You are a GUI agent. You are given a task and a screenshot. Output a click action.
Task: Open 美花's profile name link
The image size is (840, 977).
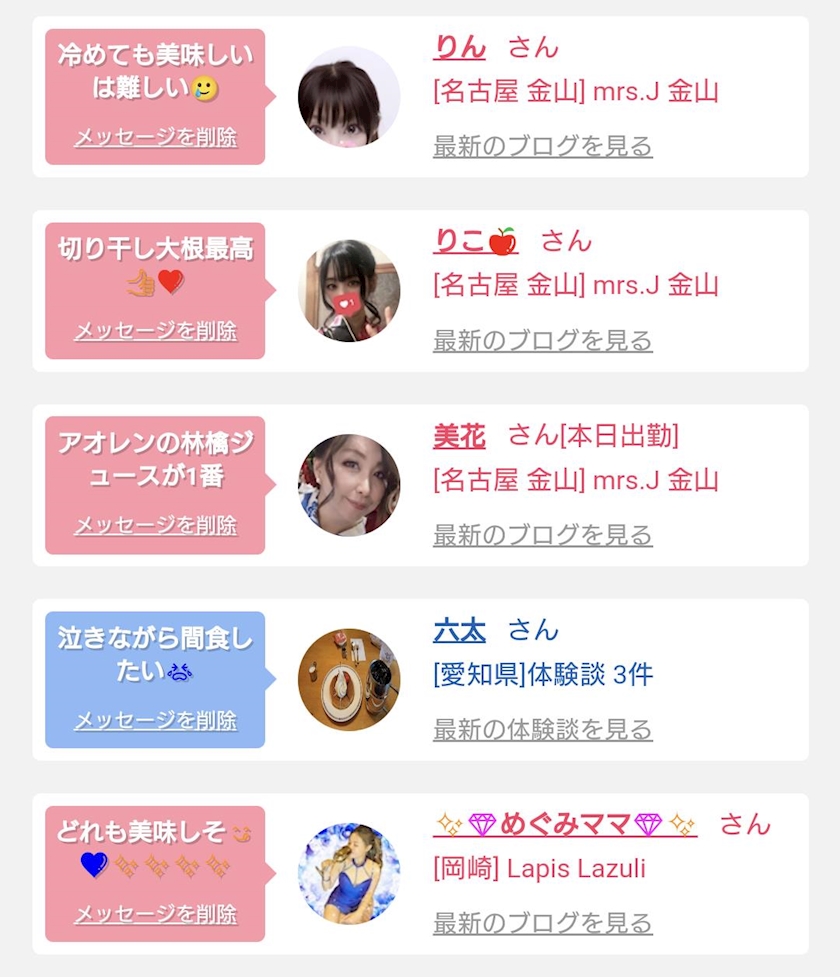click(x=459, y=435)
